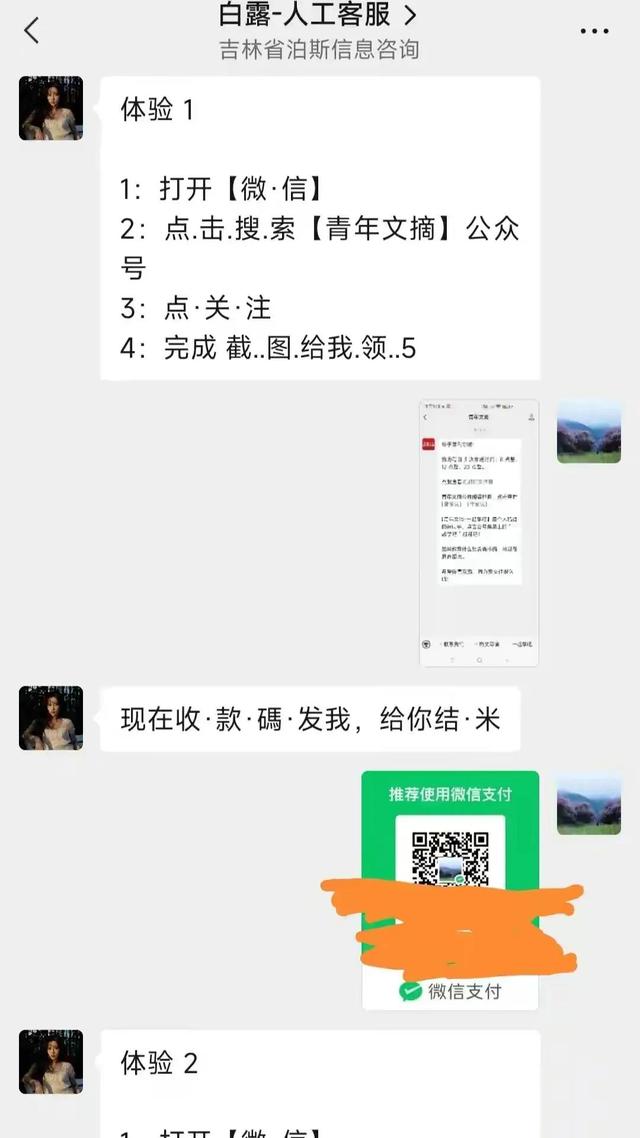View 白露's avatar beside the 体验 1 message
640x1138 pixels.
pos(51,108)
